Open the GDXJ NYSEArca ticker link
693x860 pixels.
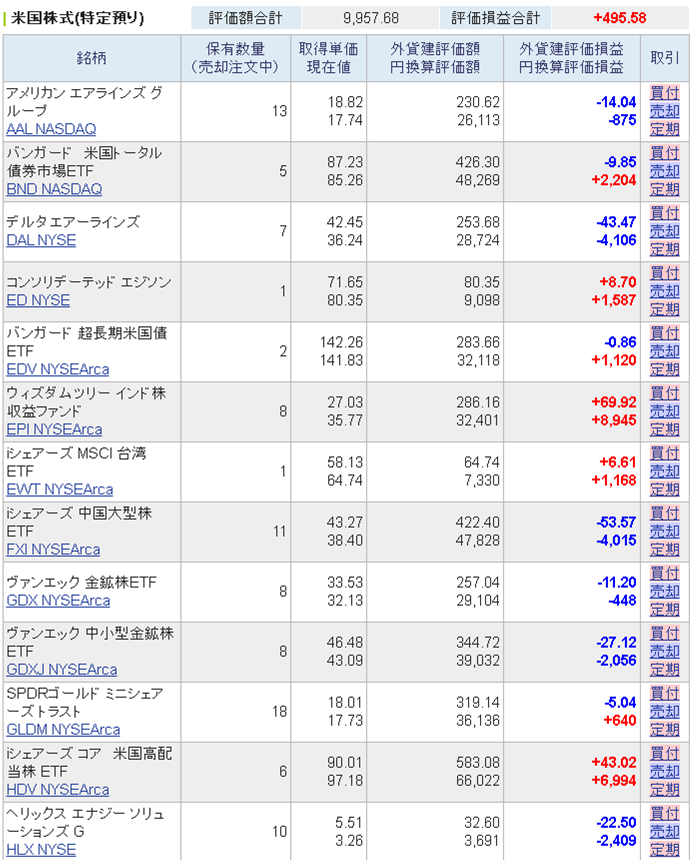click(61, 669)
